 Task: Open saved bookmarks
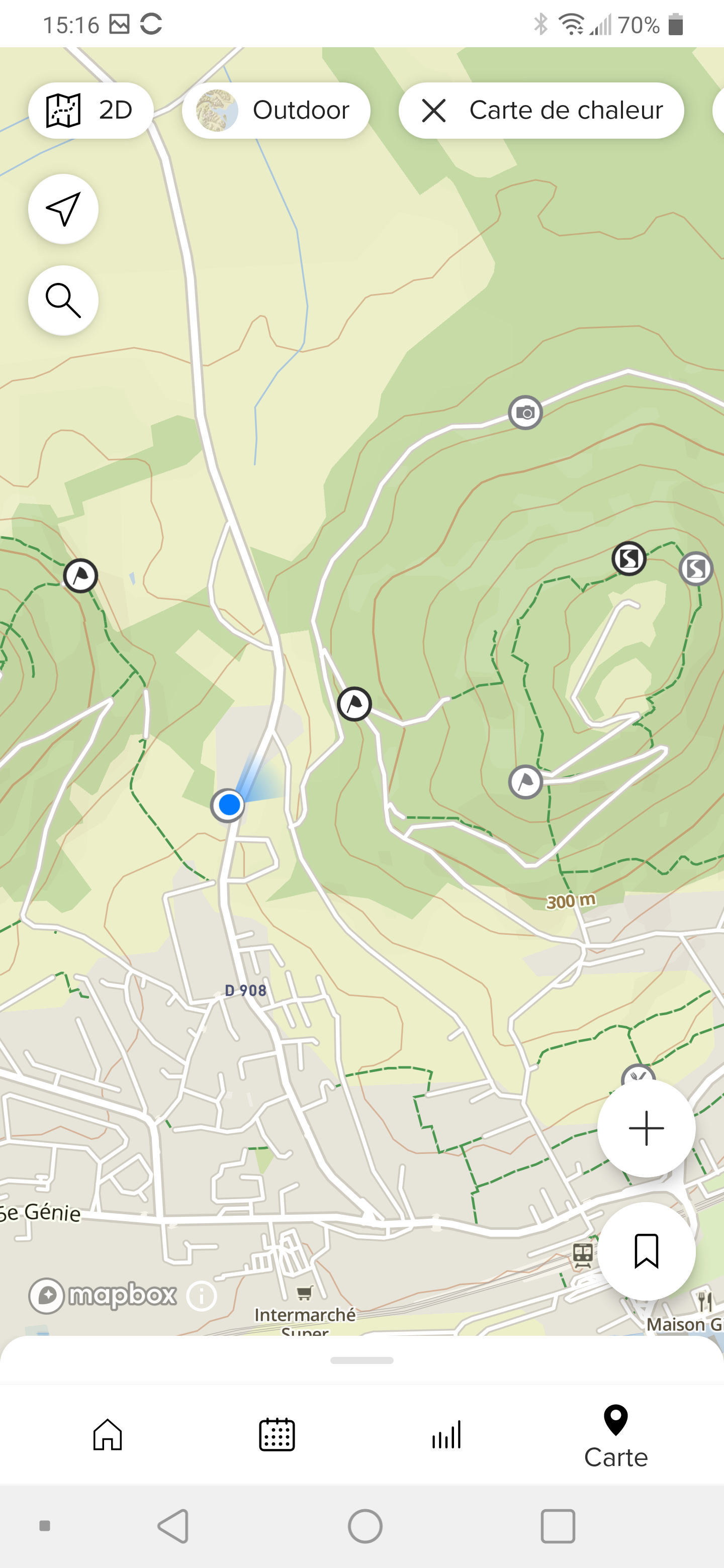pyautogui.click(x=646, y=1251)
